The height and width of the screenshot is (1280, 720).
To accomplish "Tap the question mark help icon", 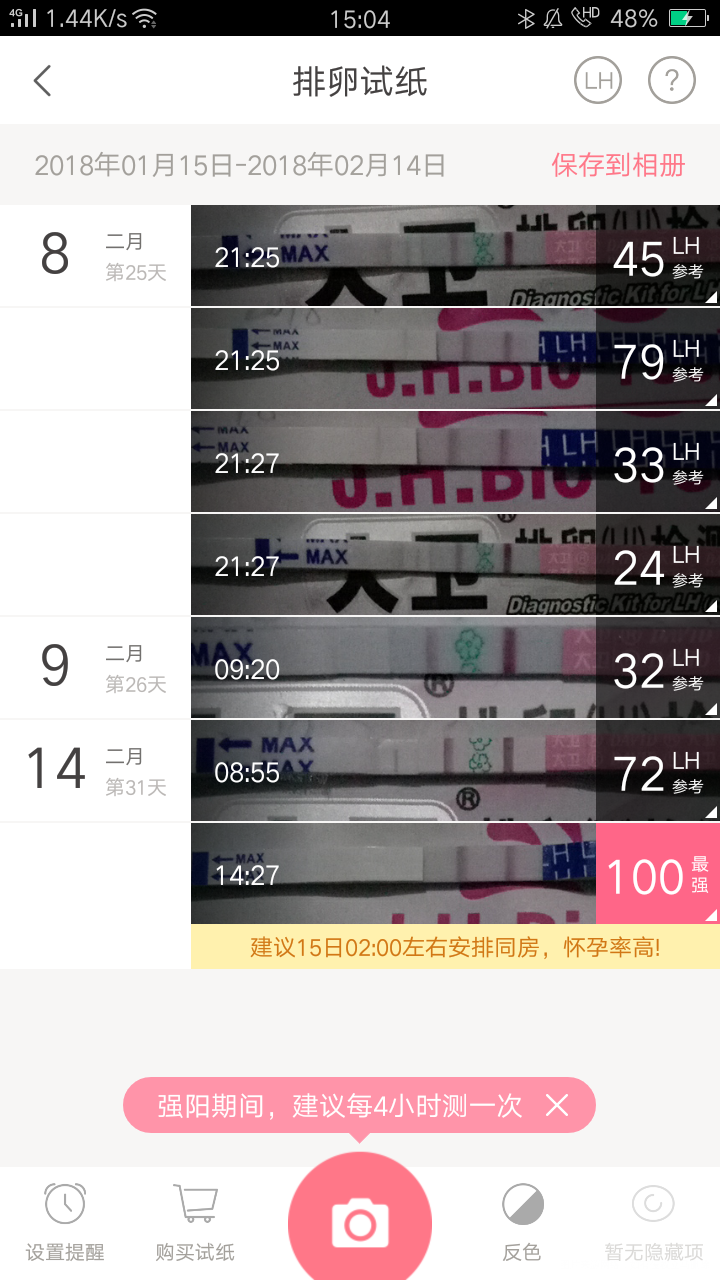I will pyautogui.click(x=671, y=80).
